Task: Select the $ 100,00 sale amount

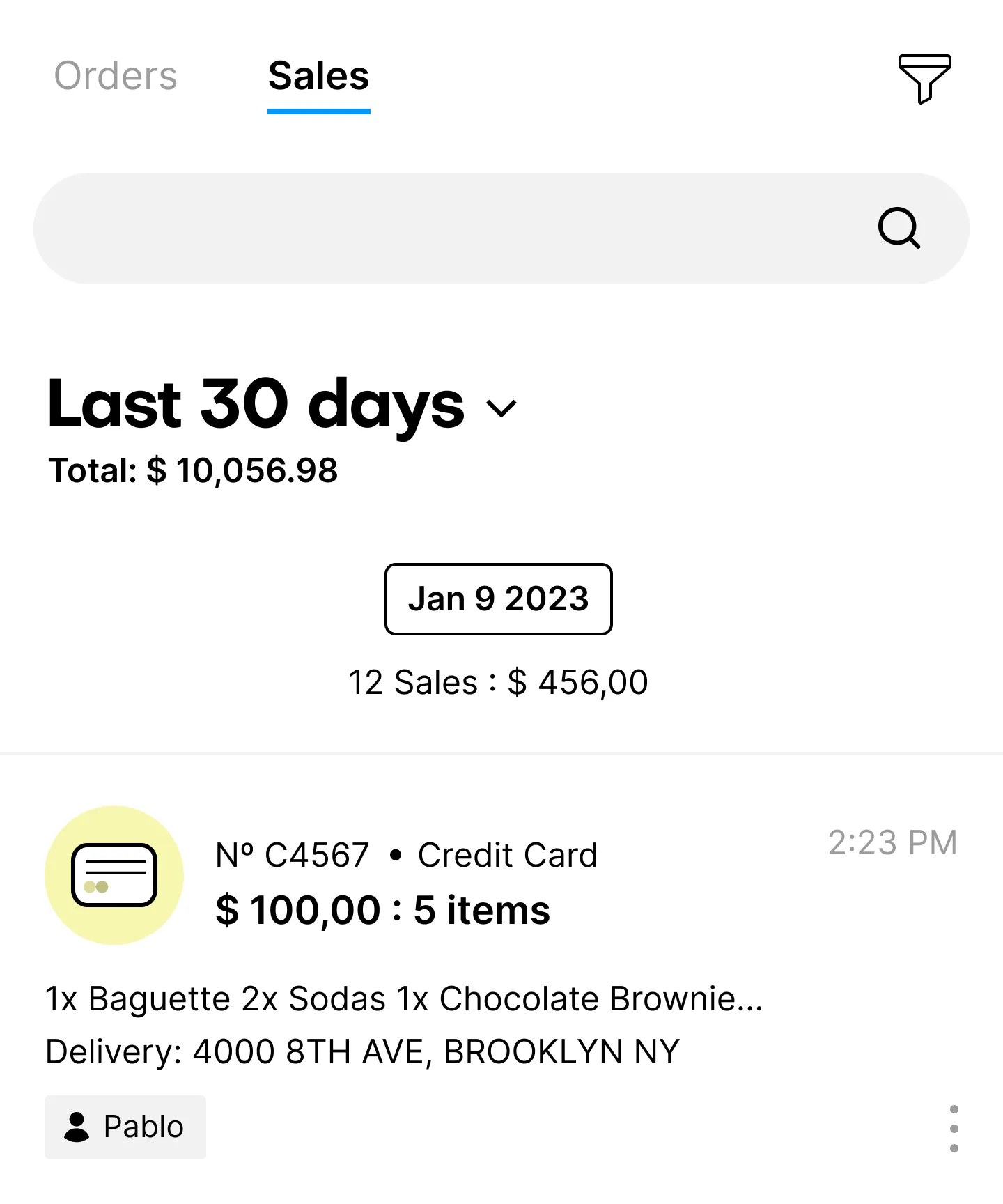Action: (x=296, y=909)
